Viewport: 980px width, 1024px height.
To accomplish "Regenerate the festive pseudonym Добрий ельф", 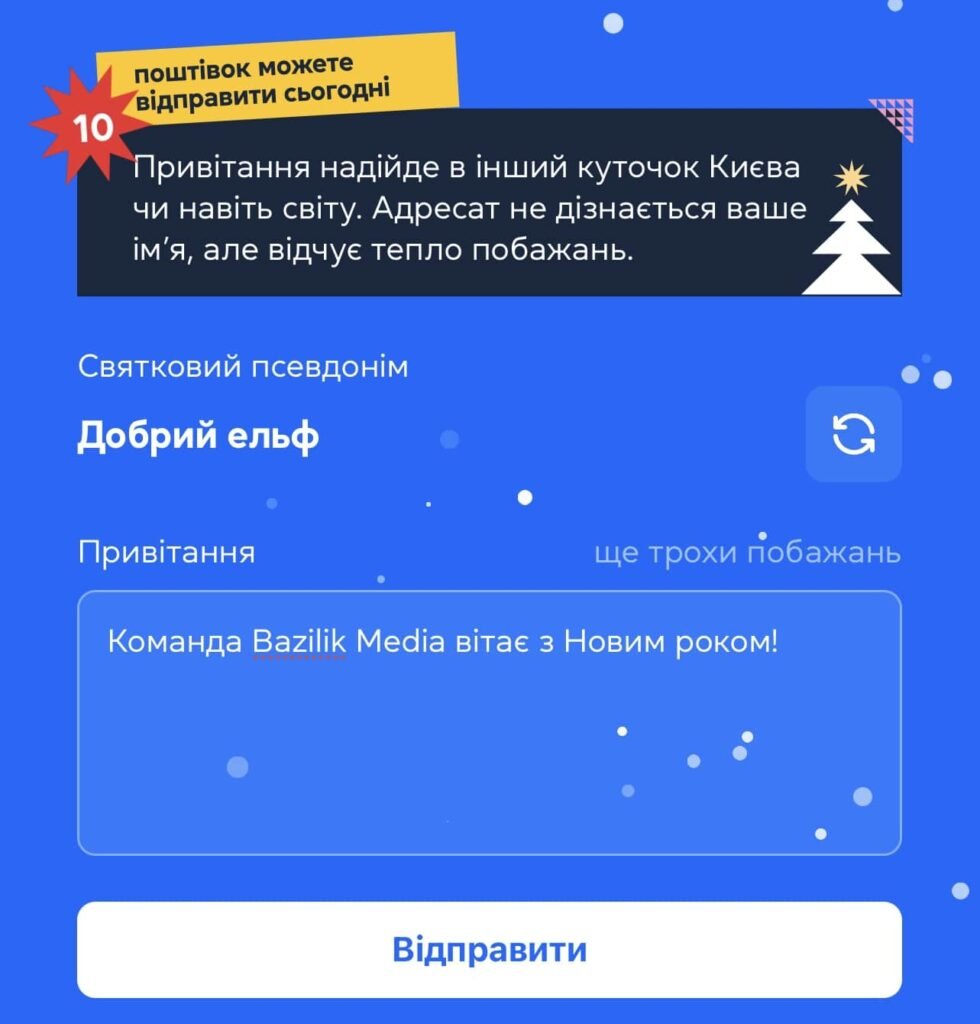I will point(853,434).
